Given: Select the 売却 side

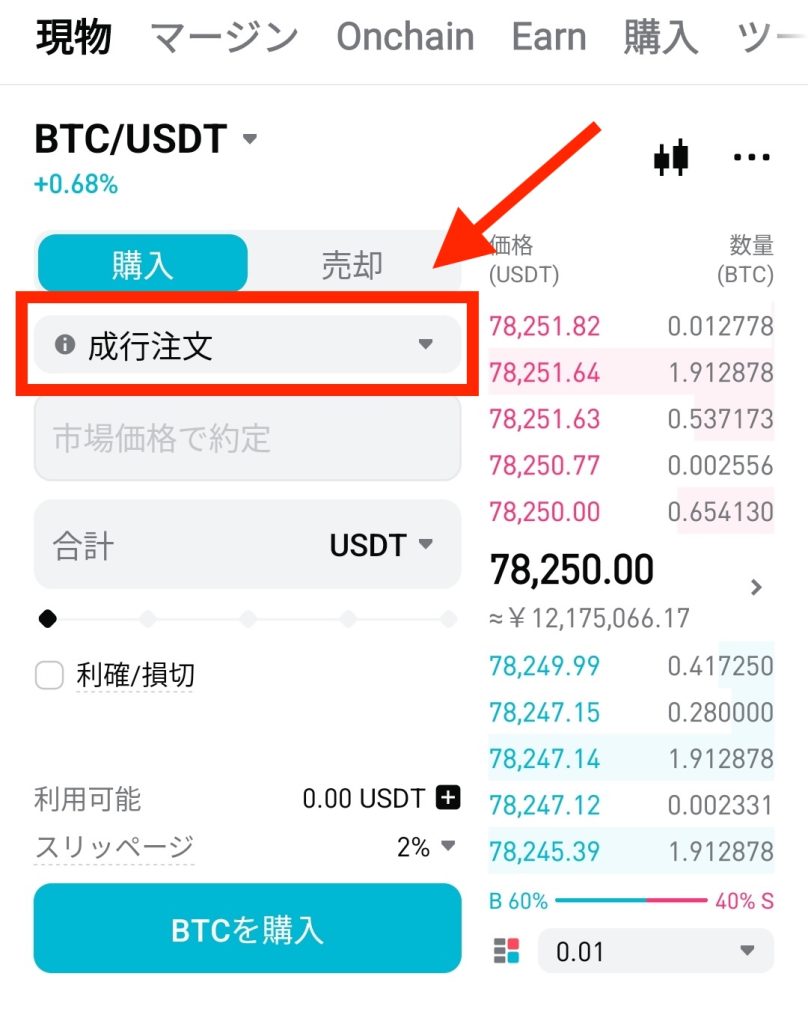Looking at the screenshot, I should tap(352, 265).
